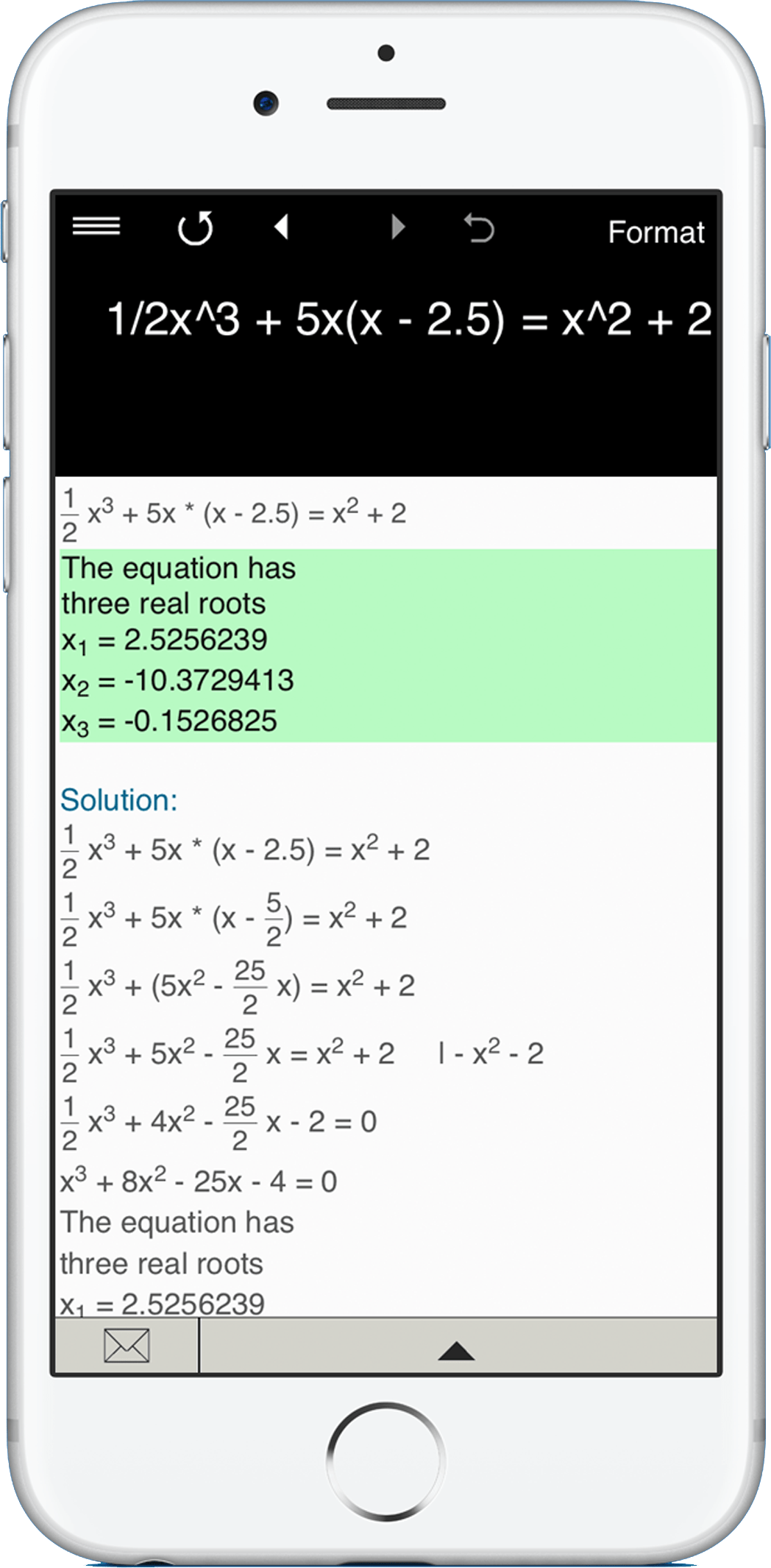Tap the circular reload arrow icon

pos(196,229)
